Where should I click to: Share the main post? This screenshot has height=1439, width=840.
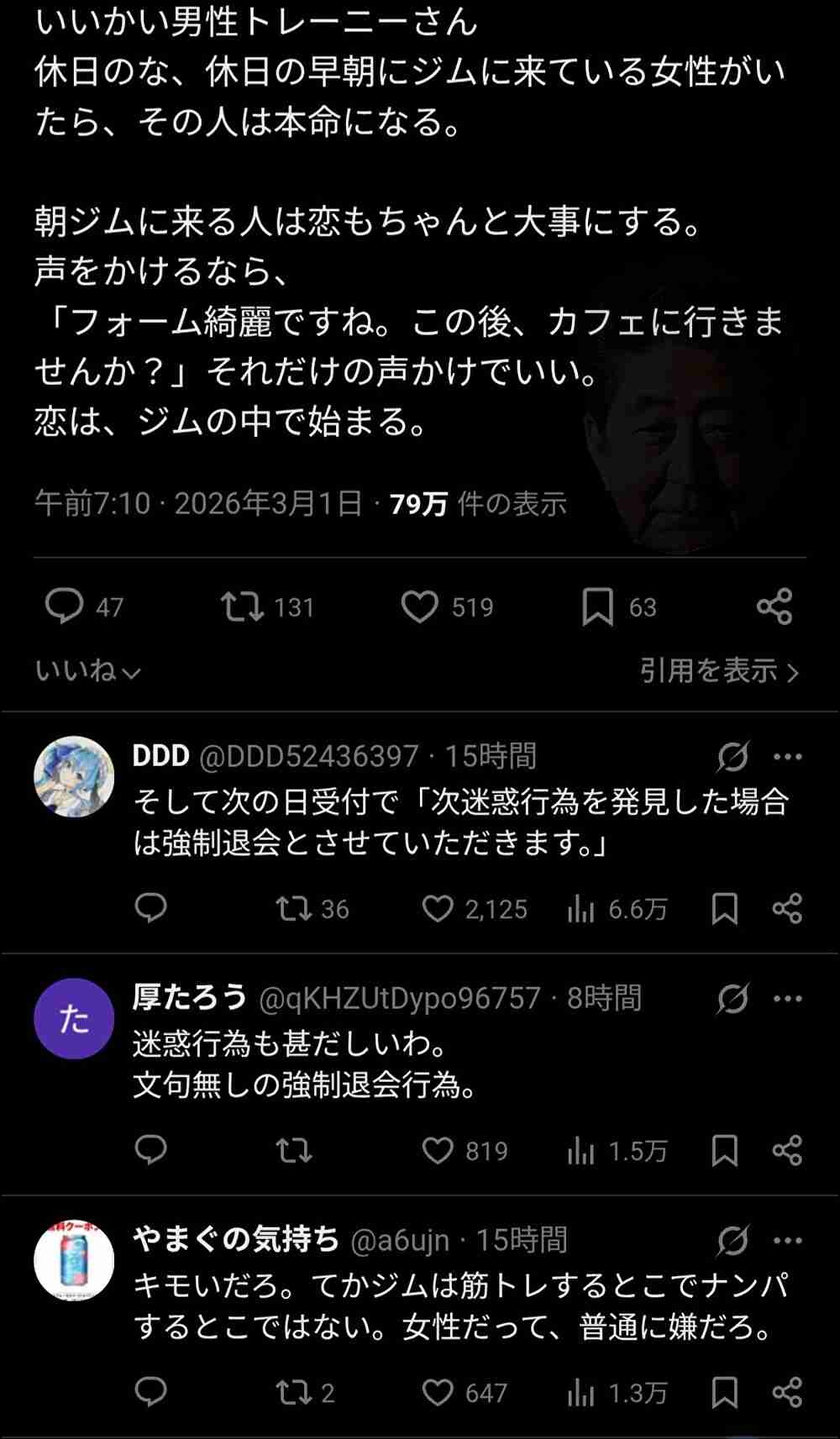tap(774, 607)
